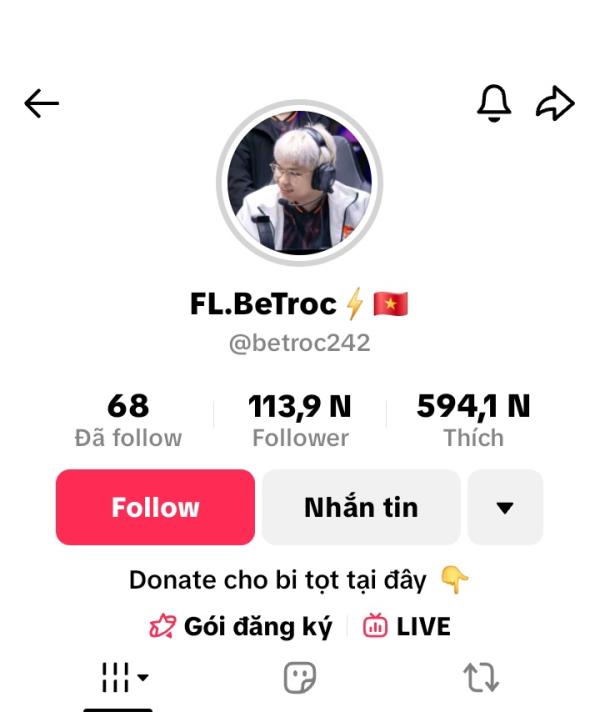Switch to the stickers tab

click(x=300, y=678)
